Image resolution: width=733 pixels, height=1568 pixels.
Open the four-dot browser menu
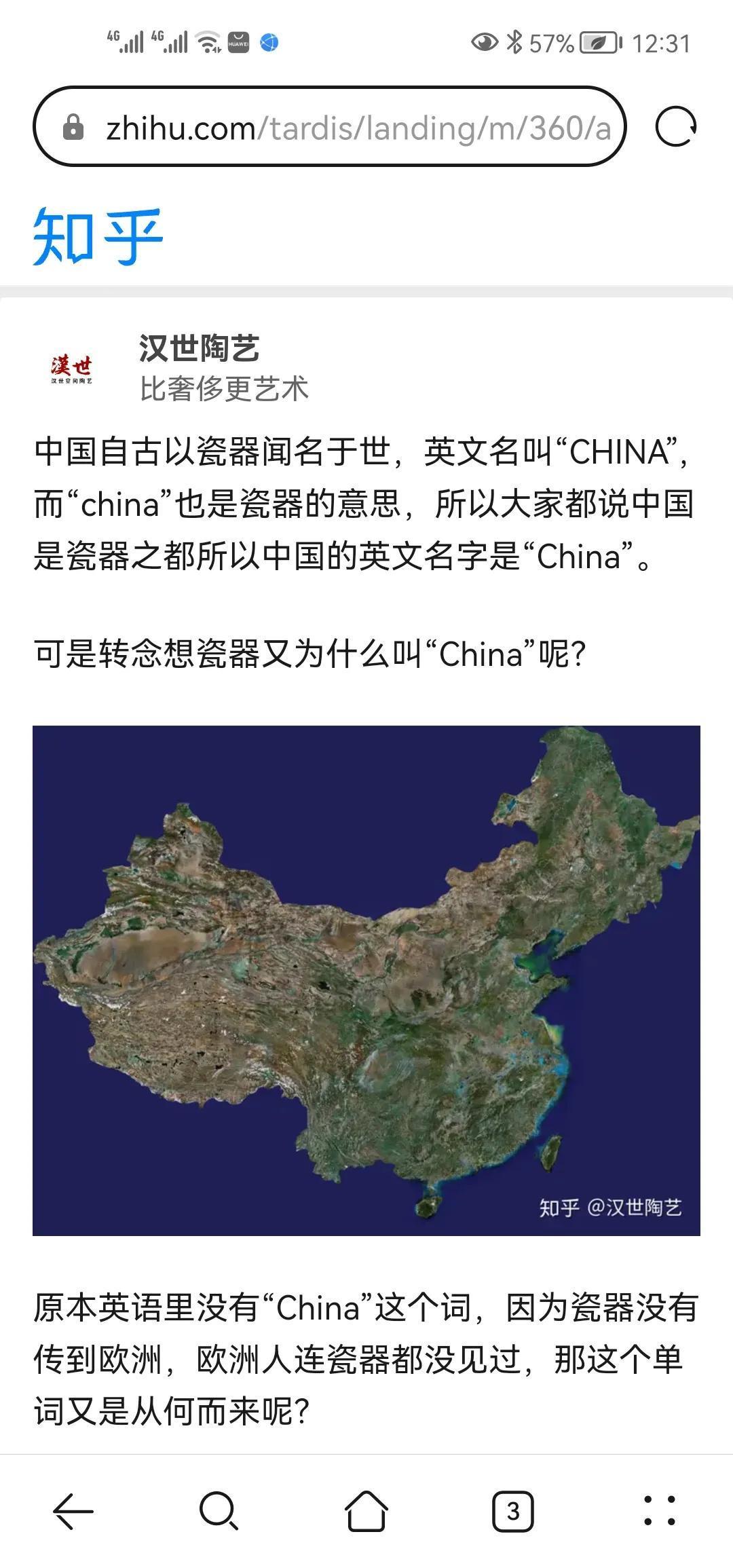(659, 1511)
